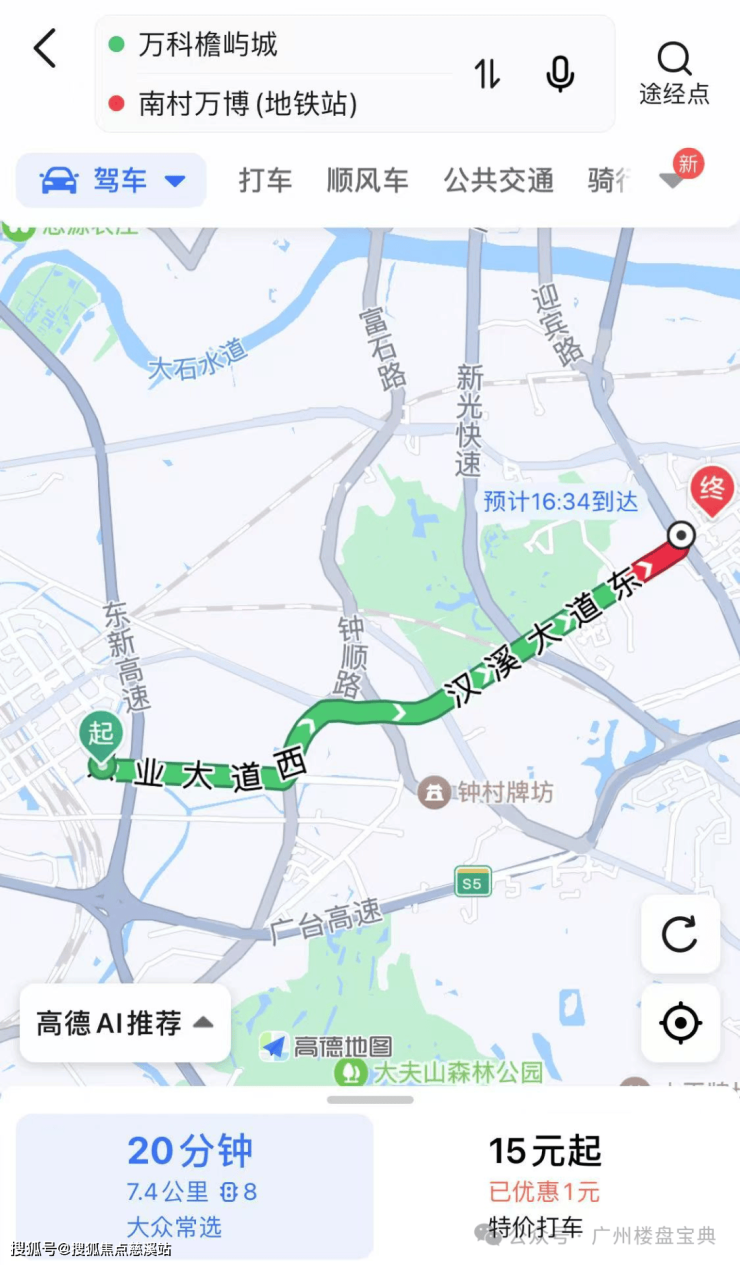Expand more travel modes dropdown arrow
Screen dimensions: 740x1265
(x=673, y=181)
